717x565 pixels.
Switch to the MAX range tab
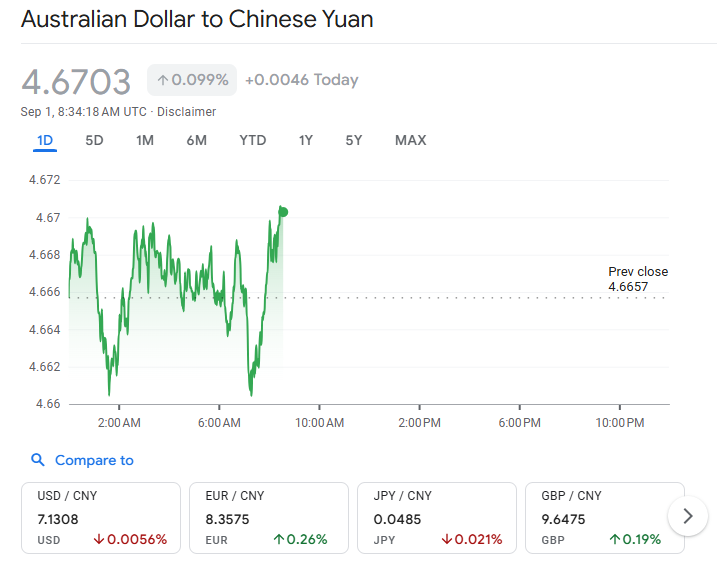point(410,140)
